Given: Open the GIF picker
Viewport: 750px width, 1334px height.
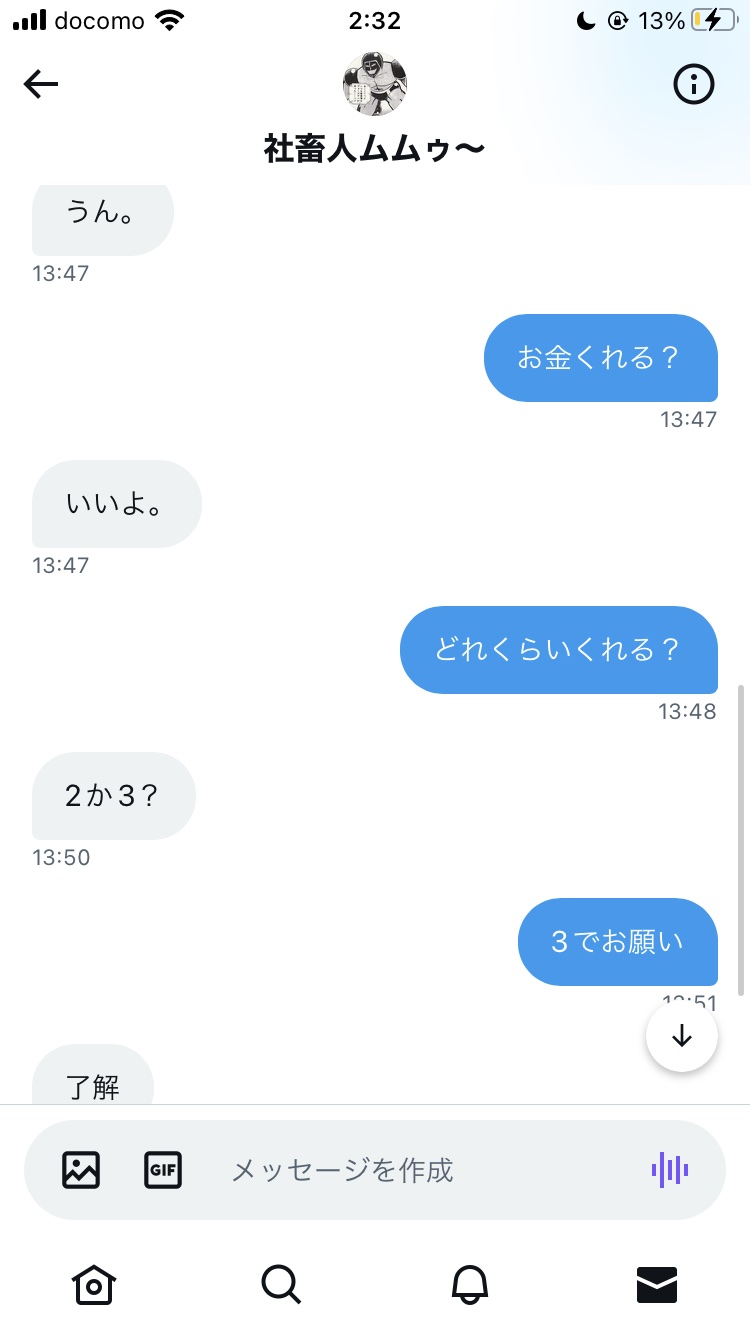Looking at the screenshot, I should pyautogui.click(x=163, y=1170).
